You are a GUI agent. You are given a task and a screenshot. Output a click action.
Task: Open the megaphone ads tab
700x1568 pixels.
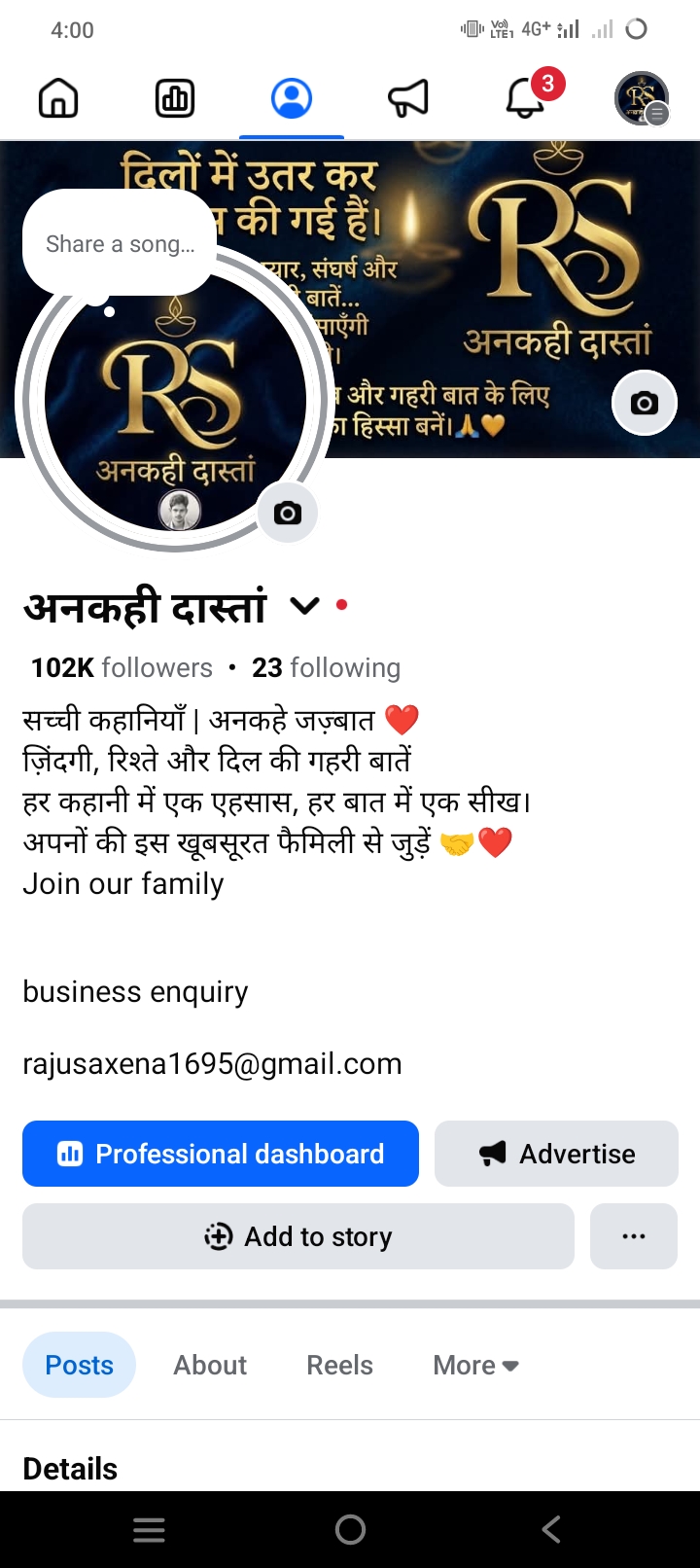point(408,98)
